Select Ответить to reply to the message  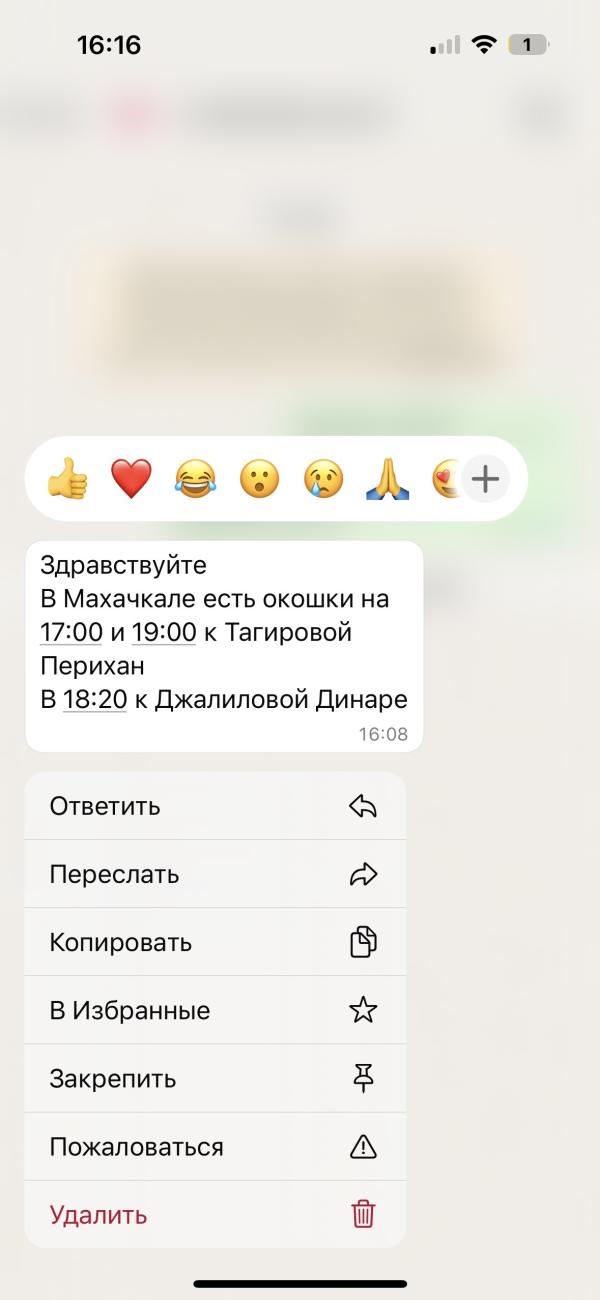click(215, 806)
